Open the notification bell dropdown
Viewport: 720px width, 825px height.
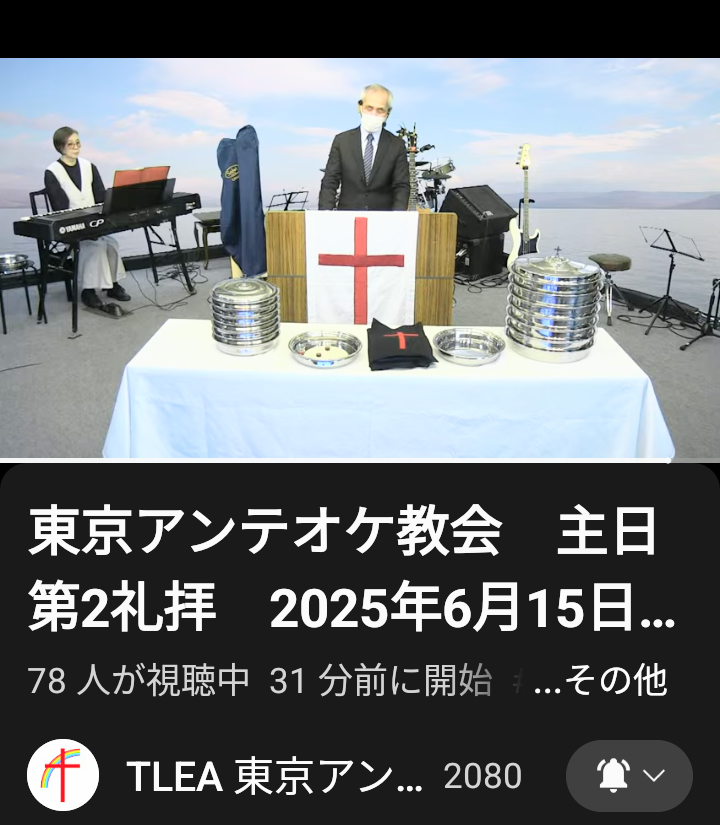pyautogui.click(x=629, y=776)
